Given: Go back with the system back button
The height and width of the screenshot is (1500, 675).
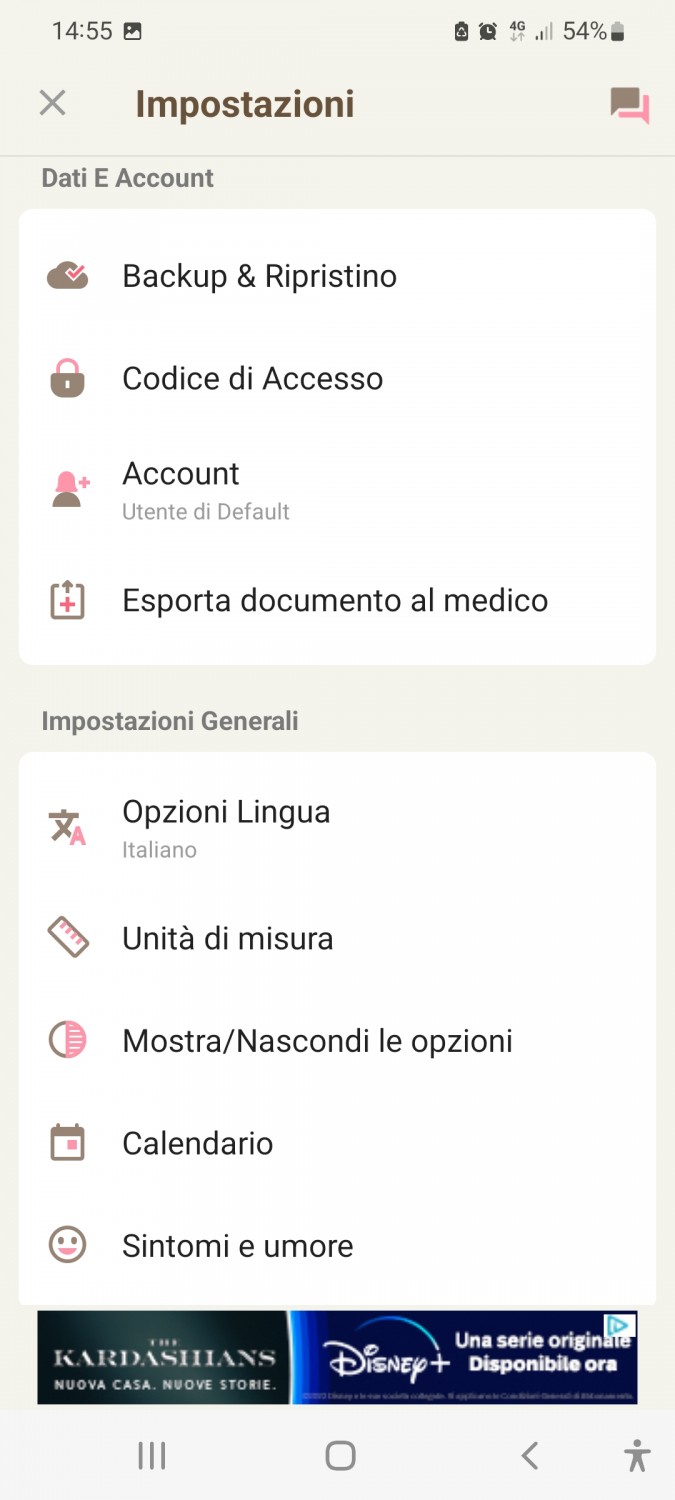Looking at the screenshot, I should point(530,1455).
